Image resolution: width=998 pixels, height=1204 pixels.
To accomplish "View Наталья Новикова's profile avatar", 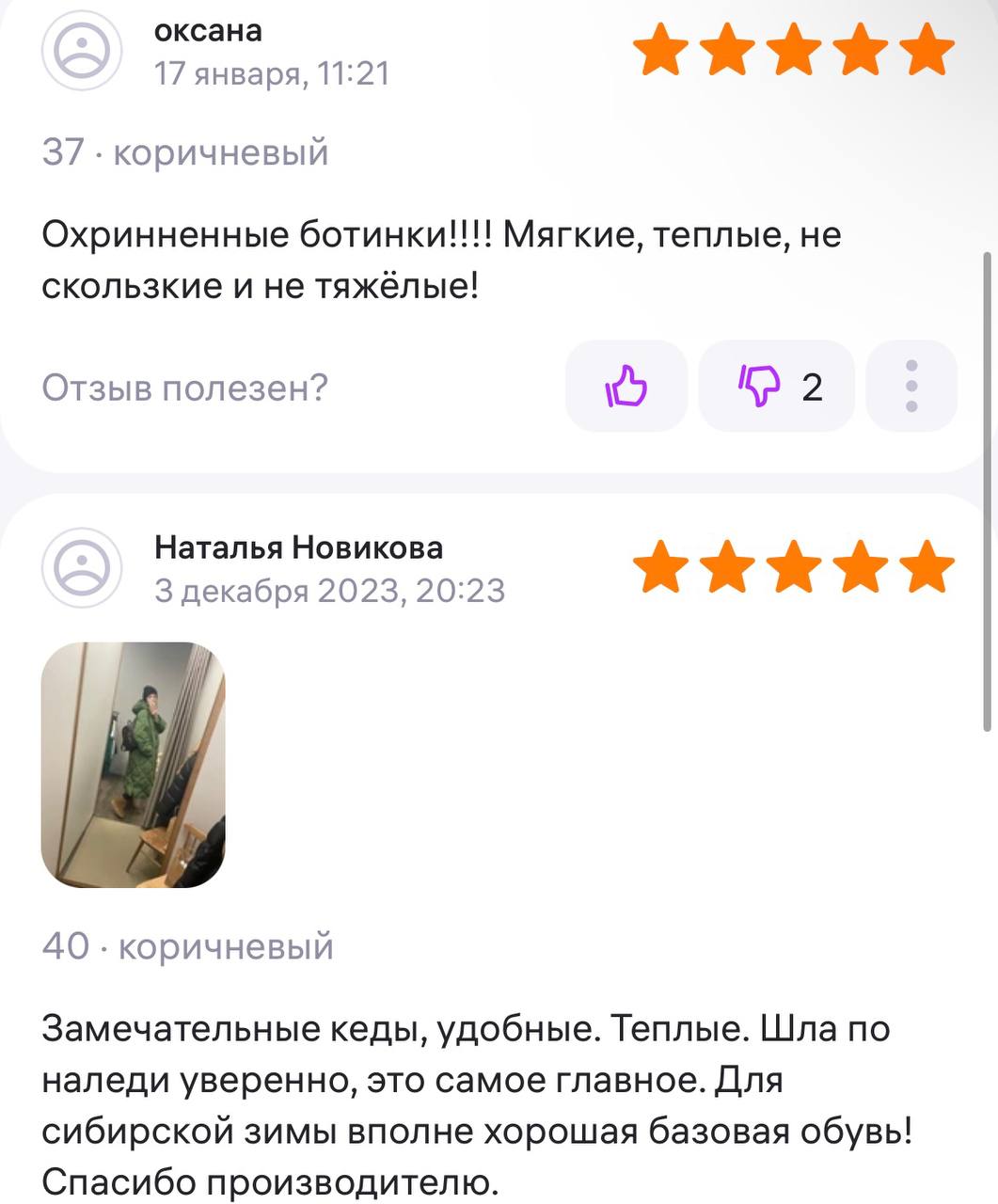I will [82, 567].
